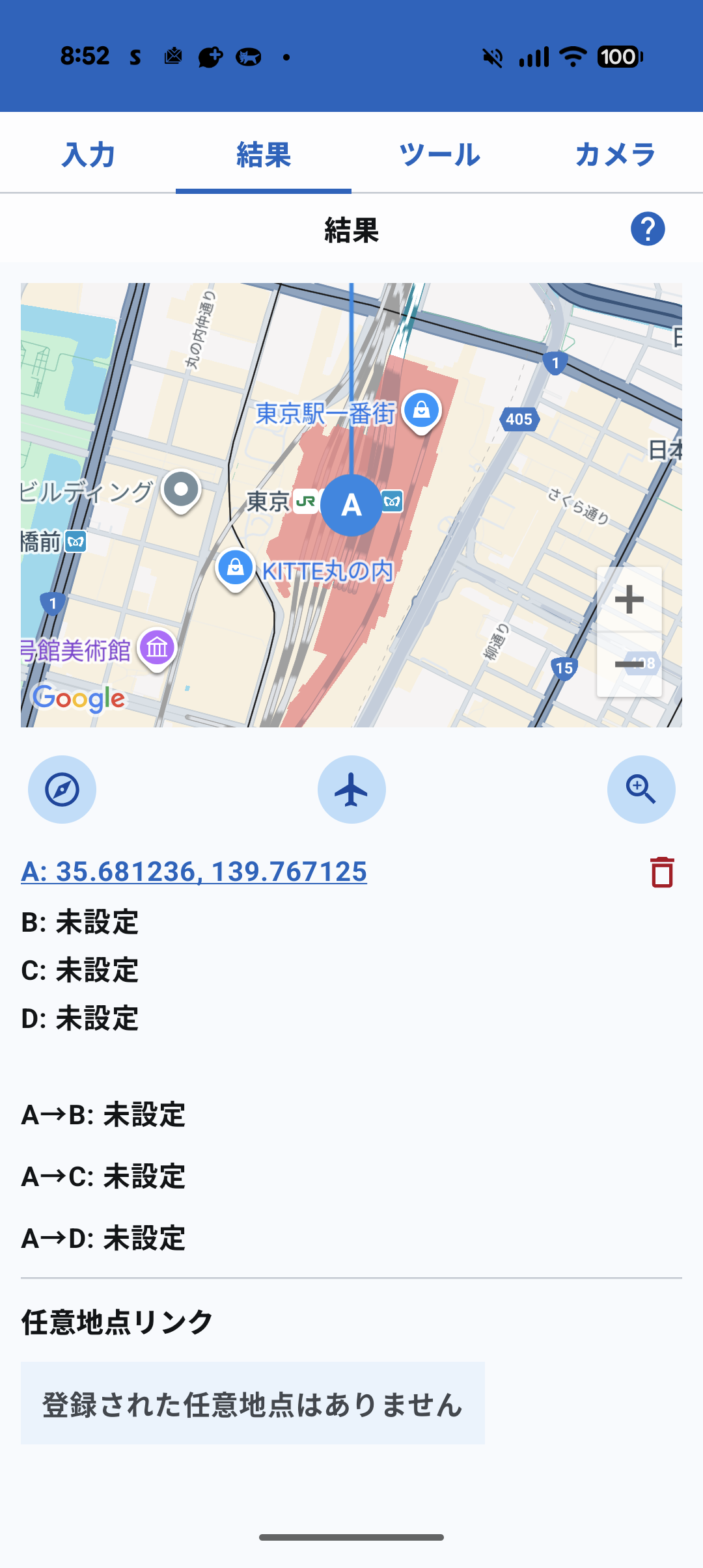The width and height of the screenshot is (703, 1568).
Task: Select the museum marker near 美術館
Action: [x=156, y=647]
